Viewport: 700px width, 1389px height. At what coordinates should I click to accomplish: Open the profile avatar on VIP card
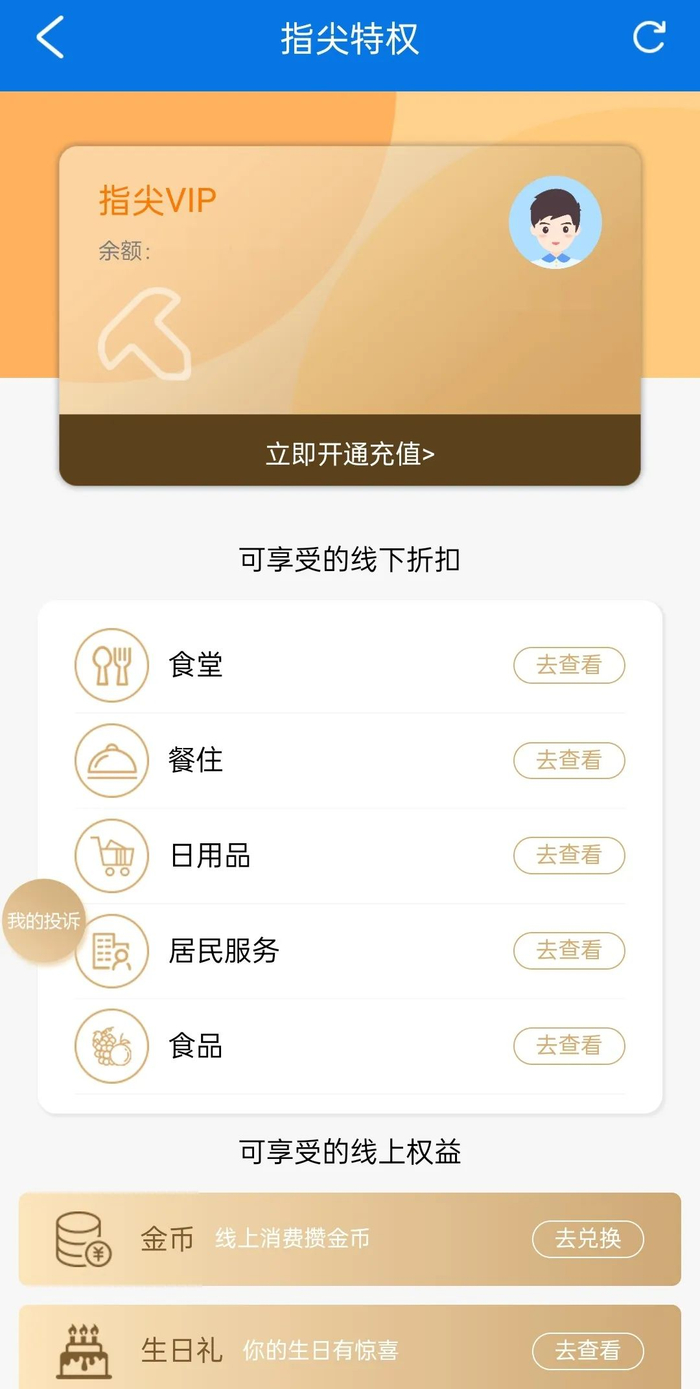pos(555,223)
